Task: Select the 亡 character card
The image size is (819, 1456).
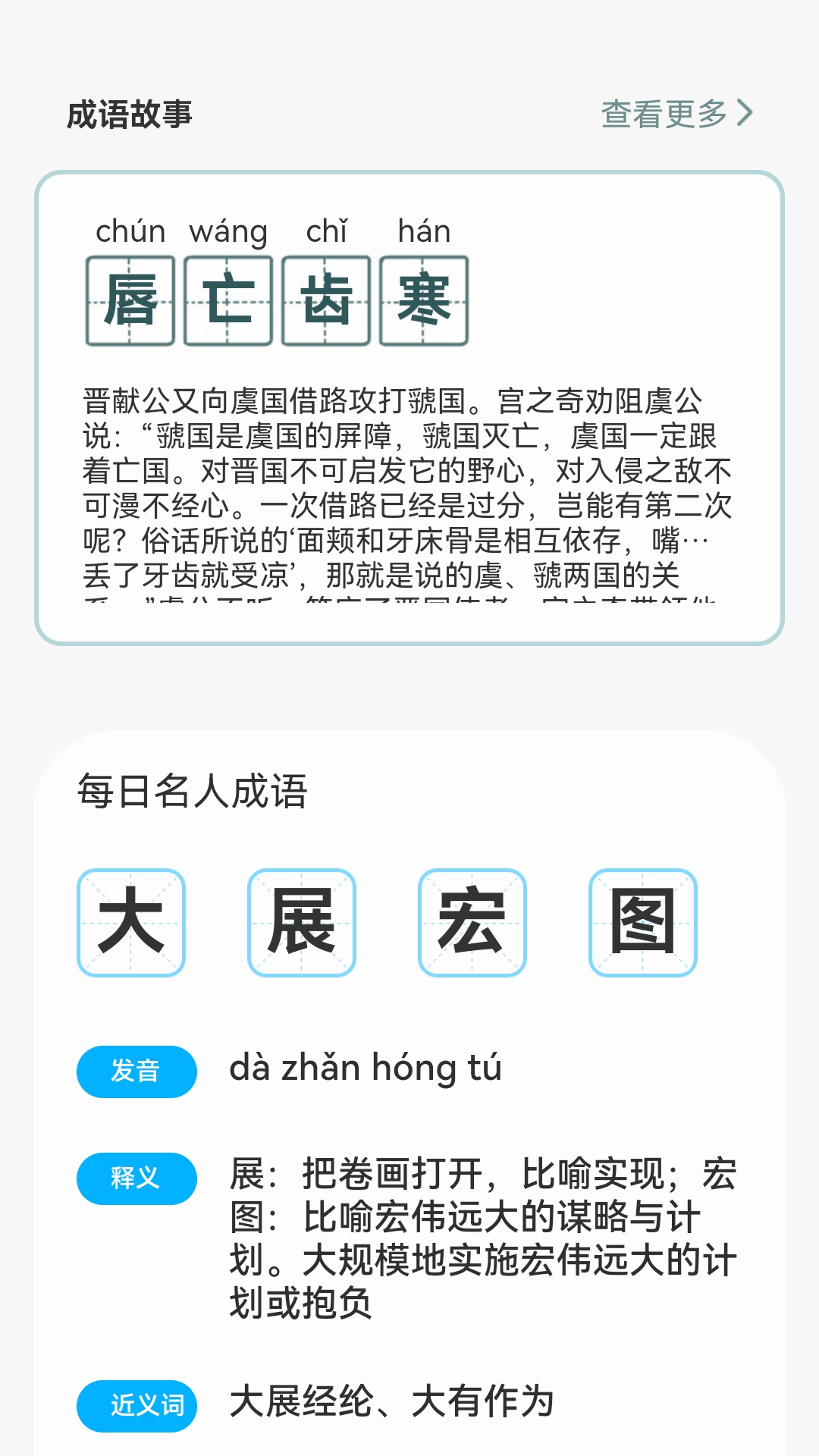Action: coord(229,298)
